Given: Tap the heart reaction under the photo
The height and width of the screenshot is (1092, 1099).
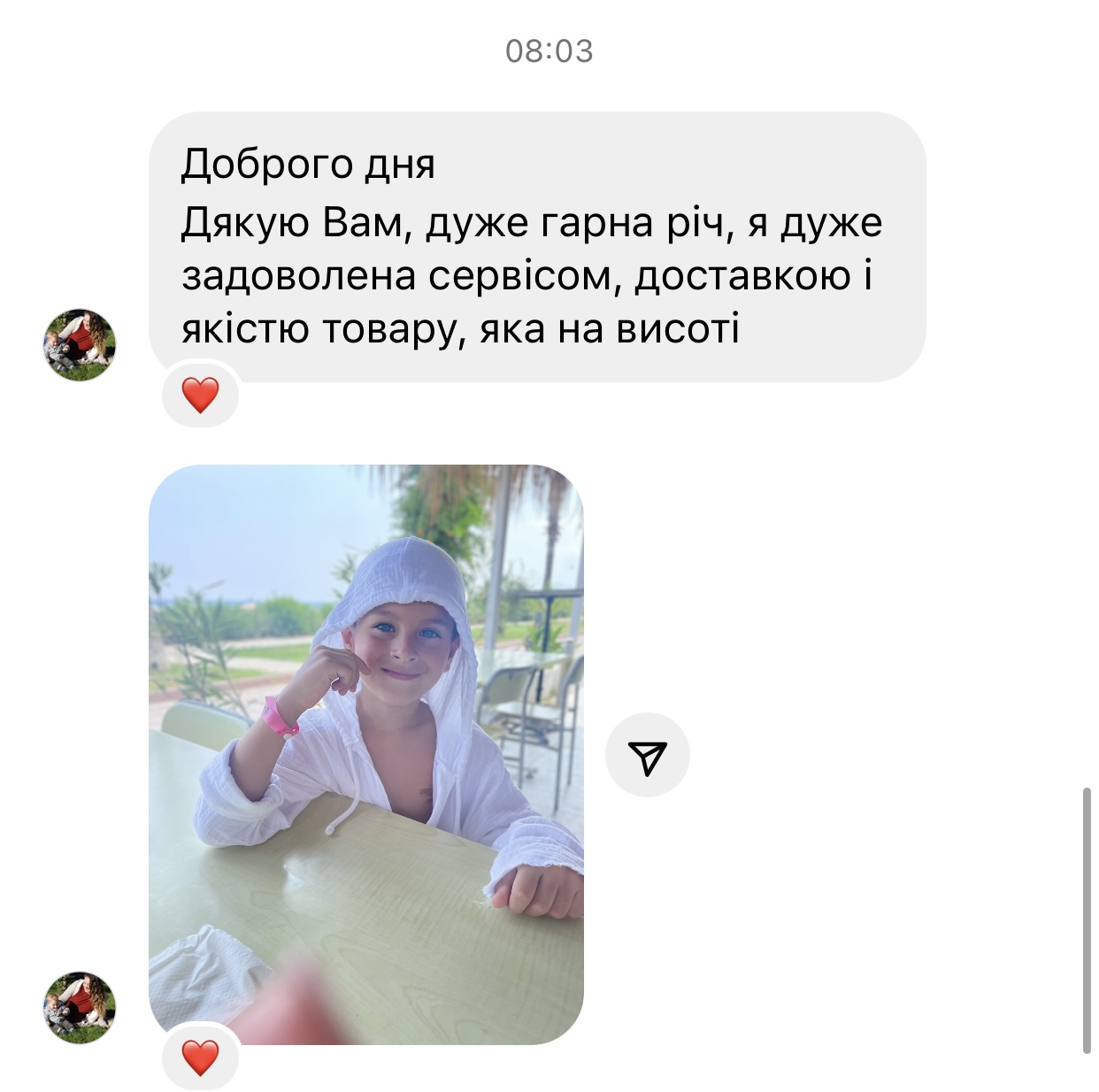Looking at the screenshot, I should point(201,1057).
